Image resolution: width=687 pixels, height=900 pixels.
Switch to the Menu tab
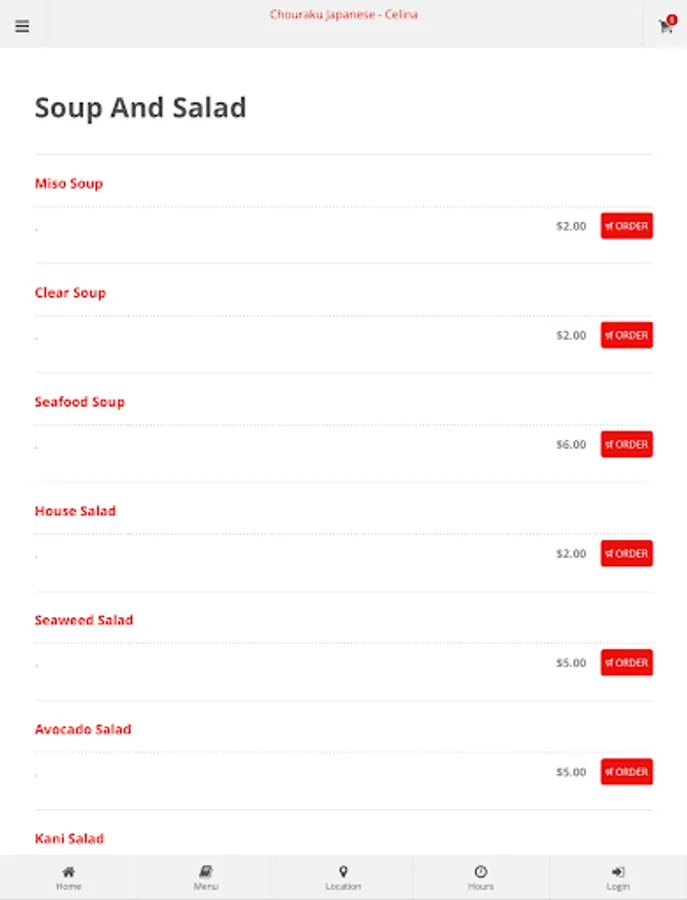point(205,877)
